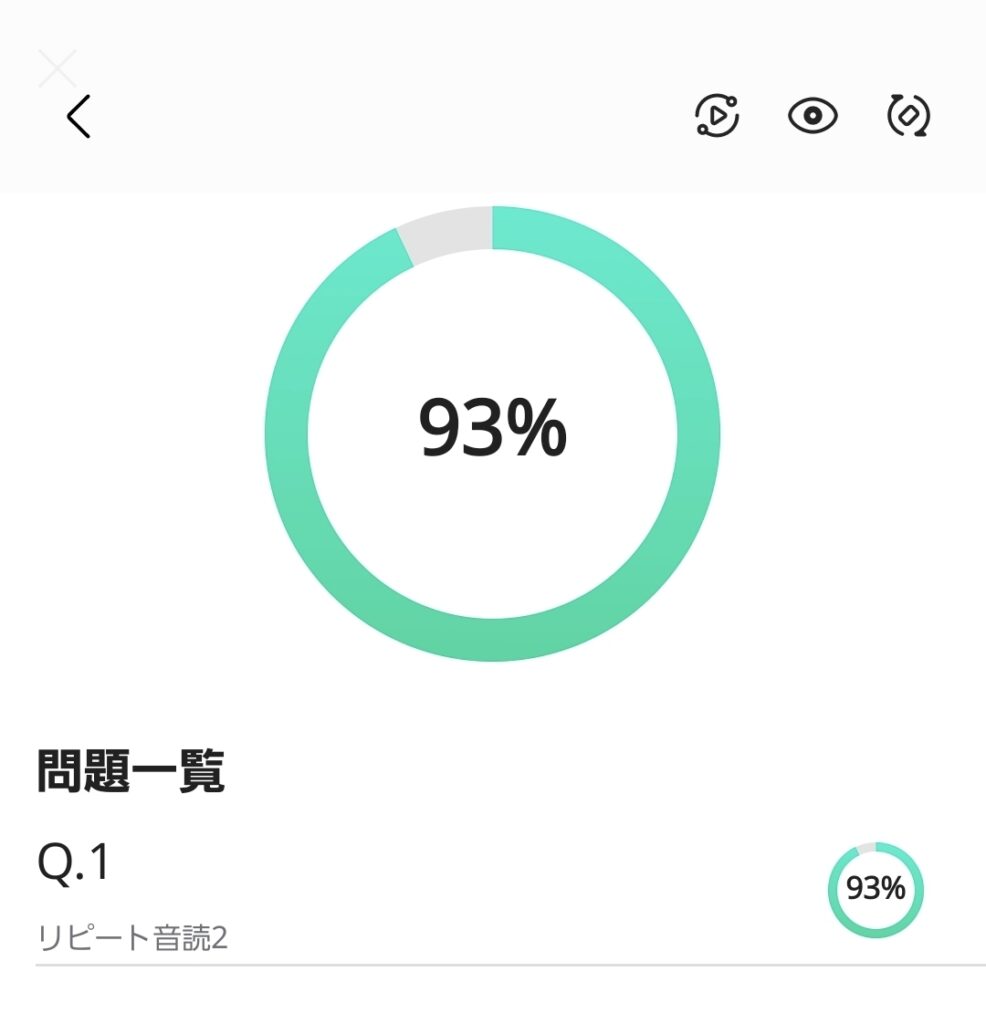Tap the retry icon with circular arrows

click(x=909, y=116)
